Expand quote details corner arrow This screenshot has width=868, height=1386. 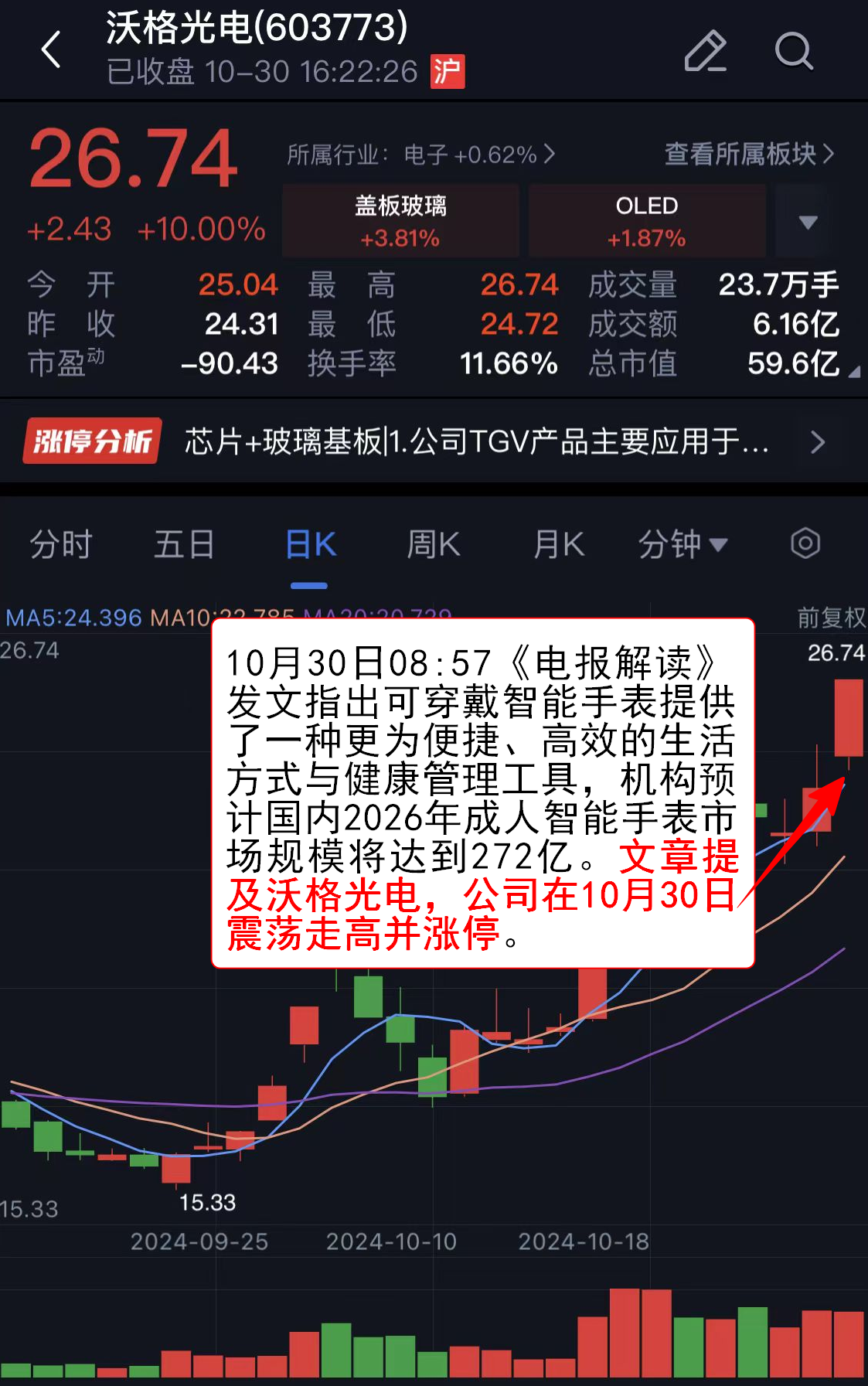coord(853,373)
